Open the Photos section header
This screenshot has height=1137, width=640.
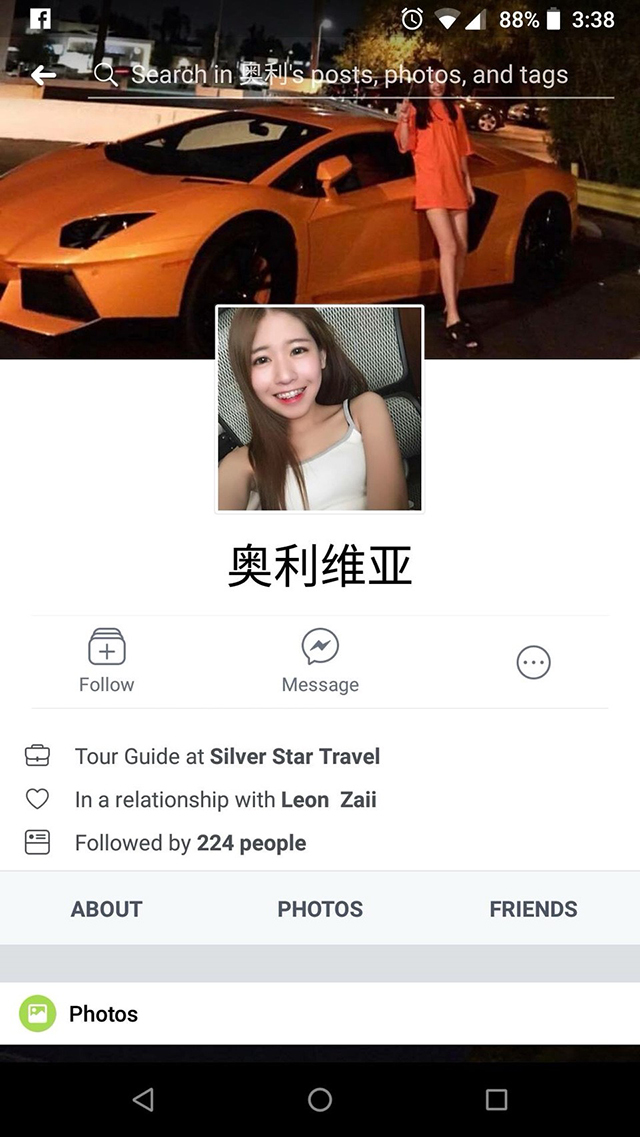click(x=103, y=1014)
